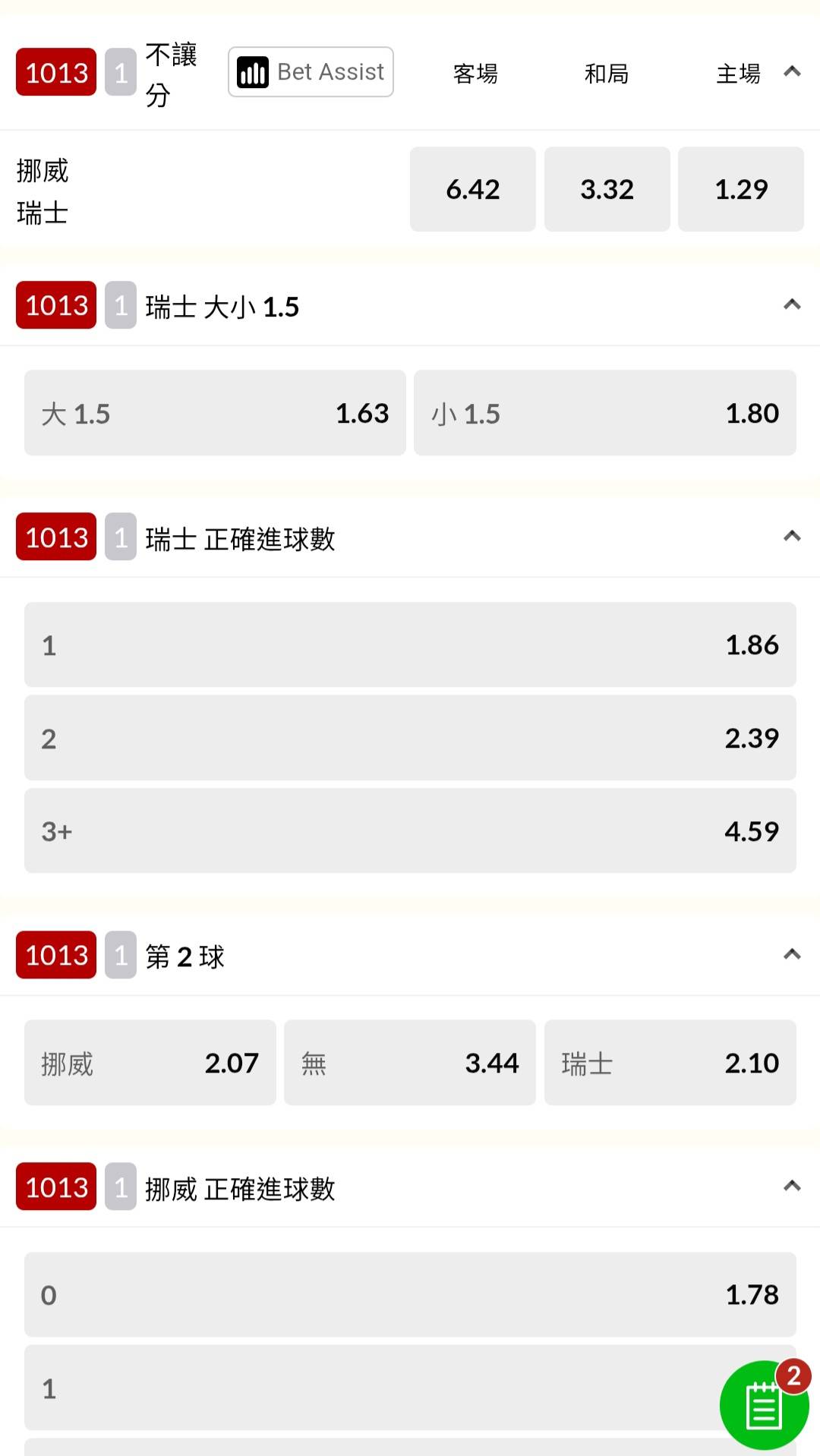Collapse 瑞士 正確進球數 section
Image resolution: width=820 pixels, height=1456 pixels.
792,537
